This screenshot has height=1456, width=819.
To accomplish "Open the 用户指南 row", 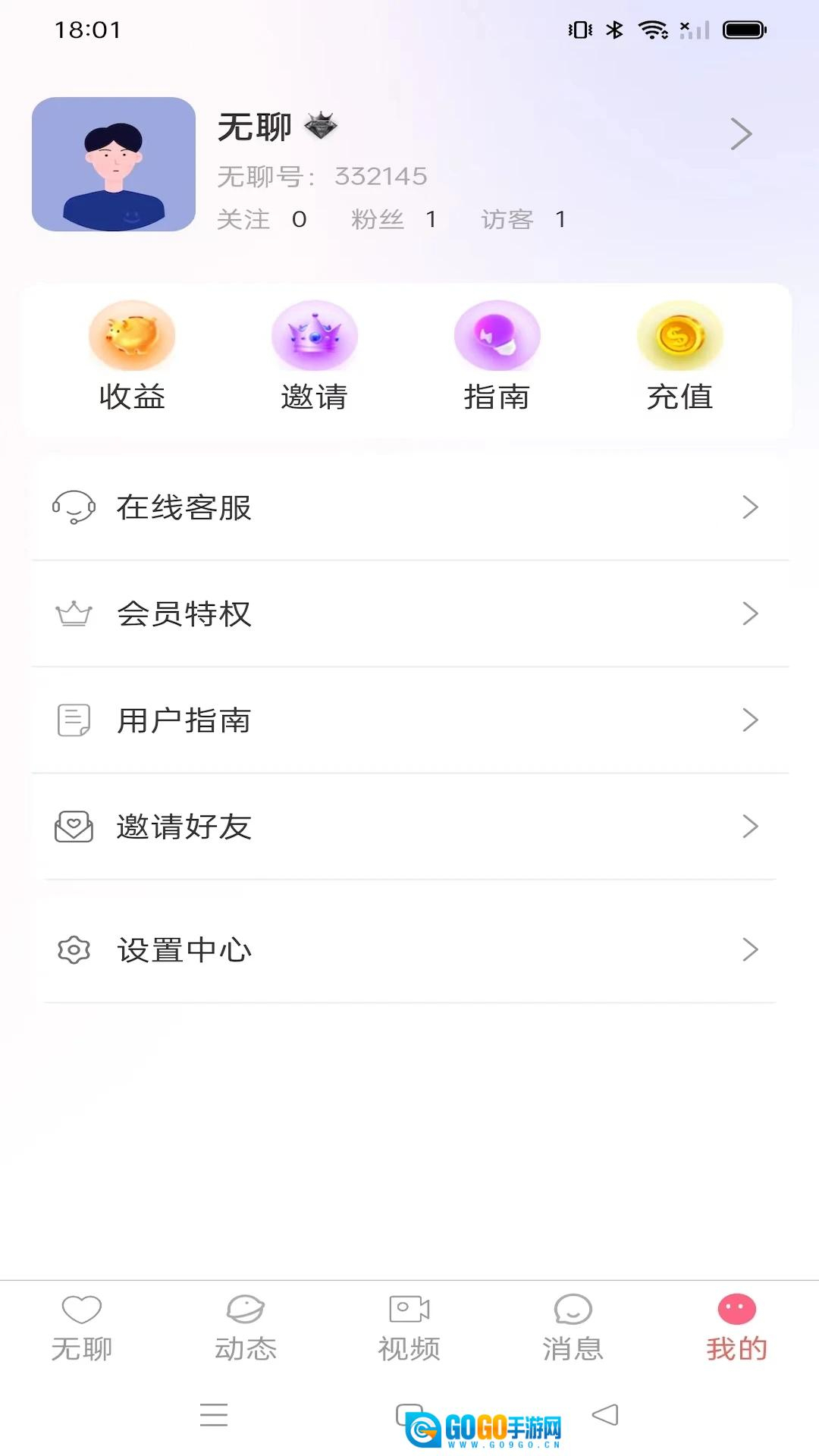I will coord(409,720).
